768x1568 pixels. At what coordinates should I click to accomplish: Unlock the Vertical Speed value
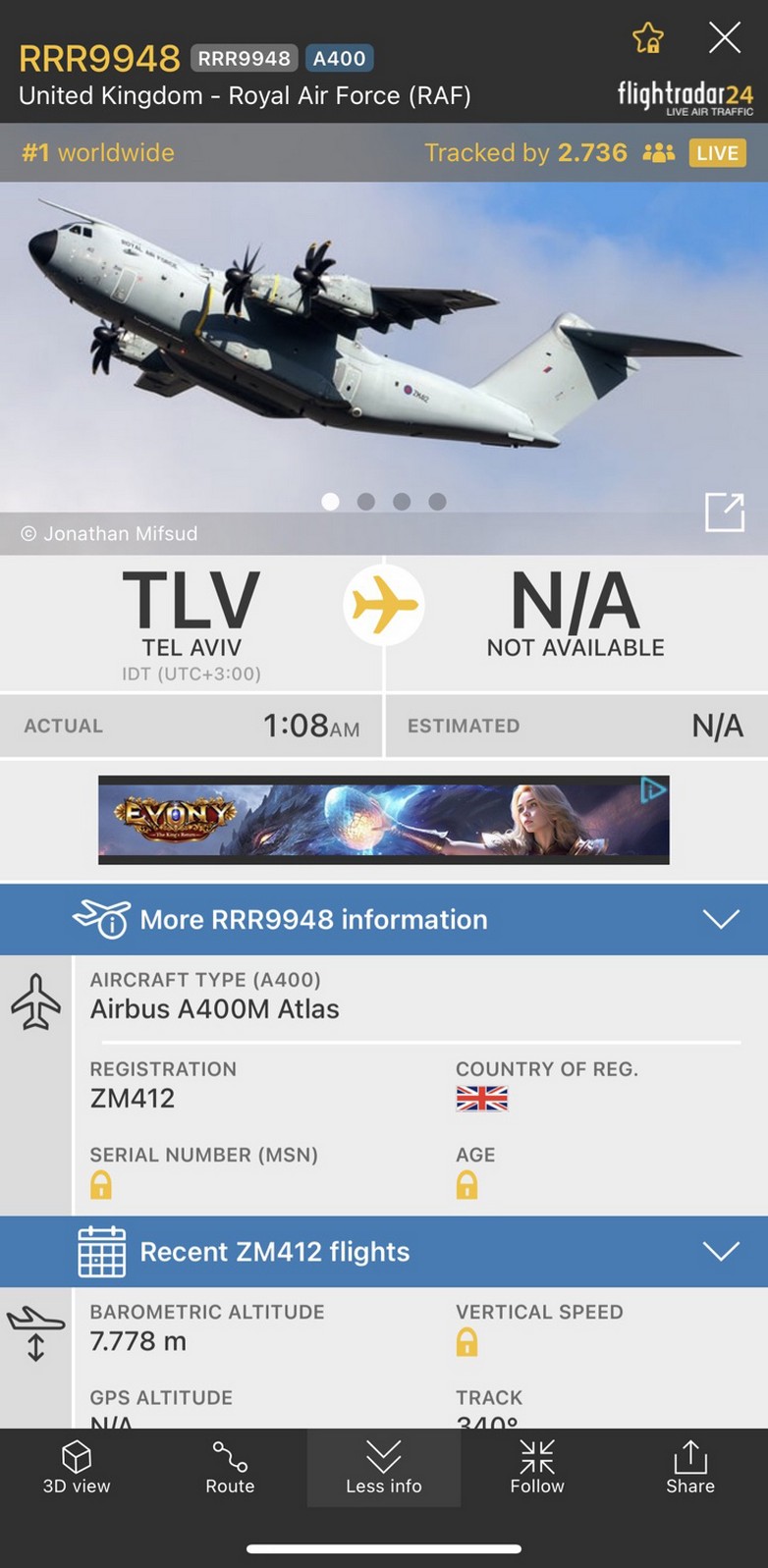point(466,1342)
